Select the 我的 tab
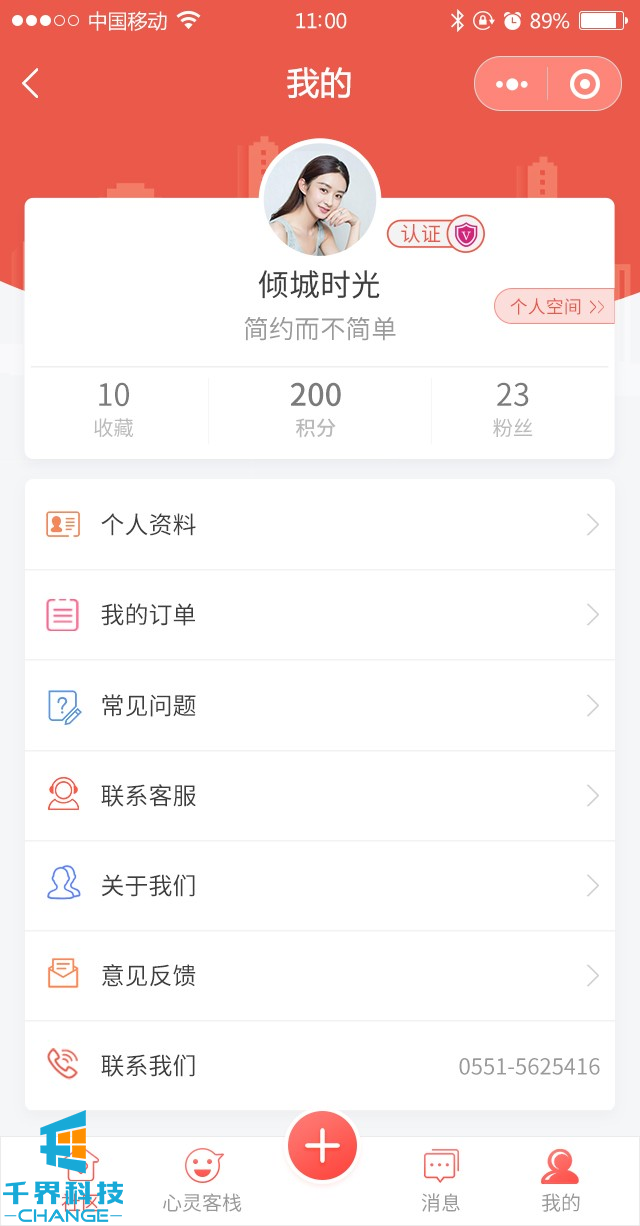This screenshot has height=1226, width=640. coord(560,1180)
